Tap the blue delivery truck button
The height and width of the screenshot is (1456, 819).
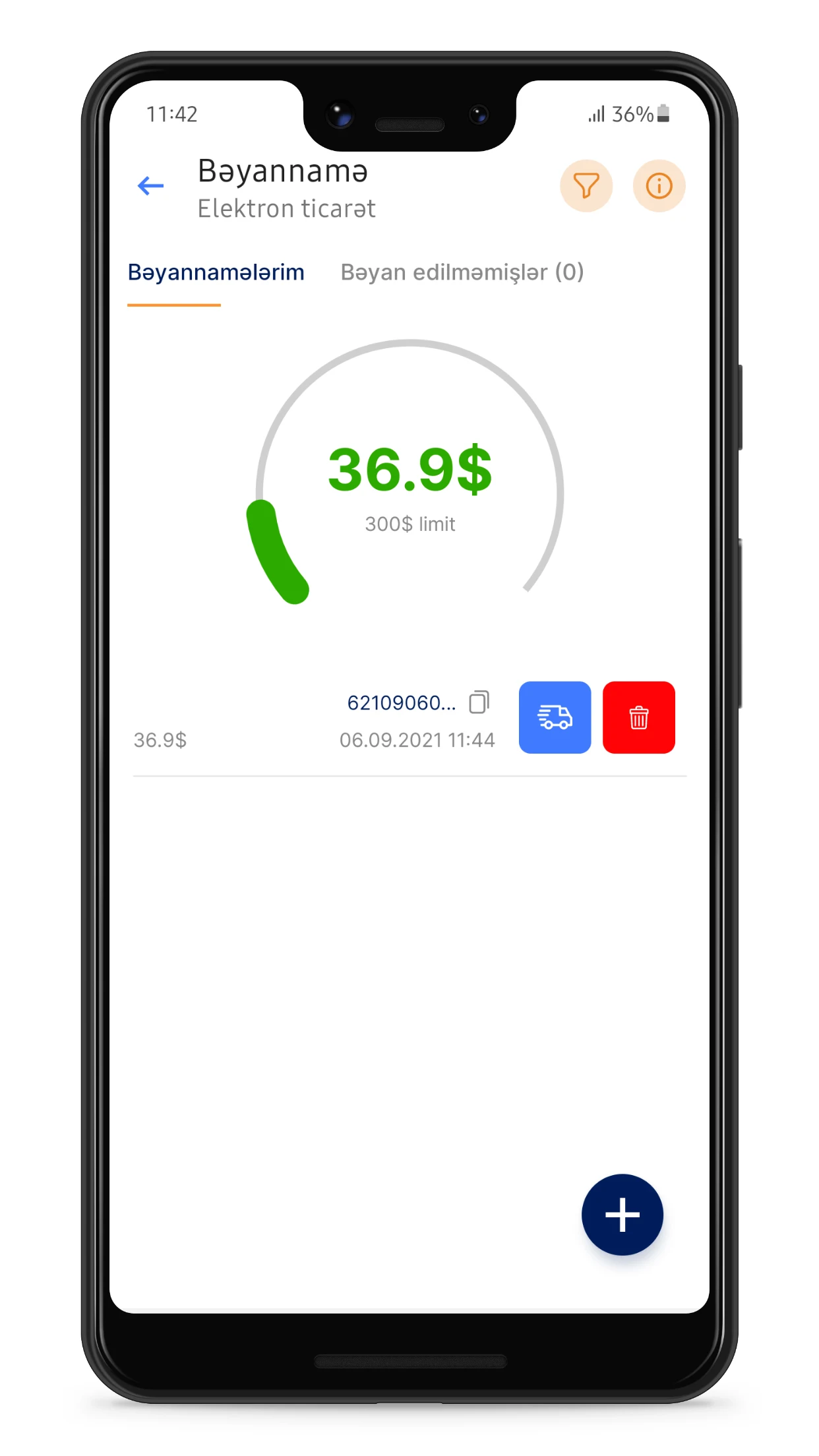(x=555, y=717)
